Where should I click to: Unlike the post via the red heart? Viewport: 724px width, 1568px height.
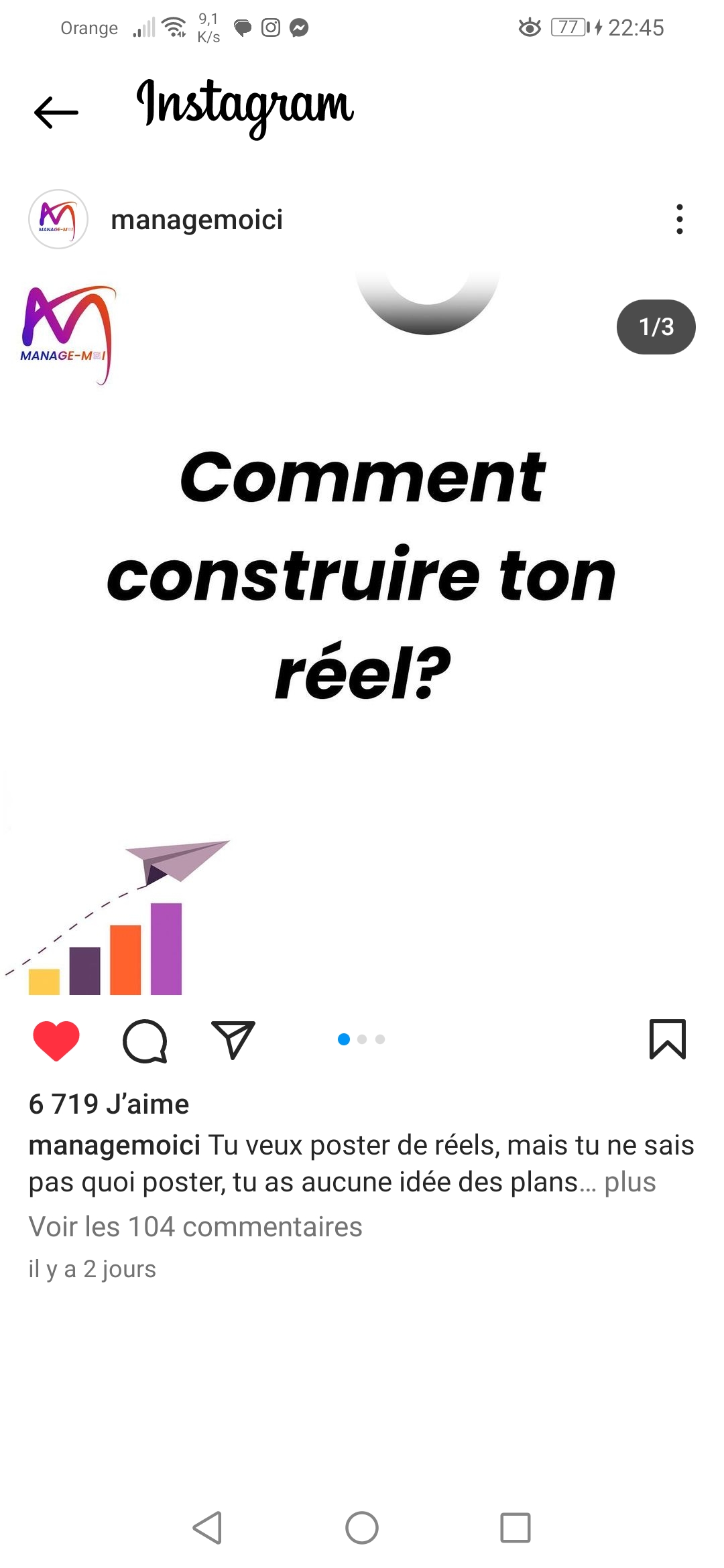[x=56, y=1040]
